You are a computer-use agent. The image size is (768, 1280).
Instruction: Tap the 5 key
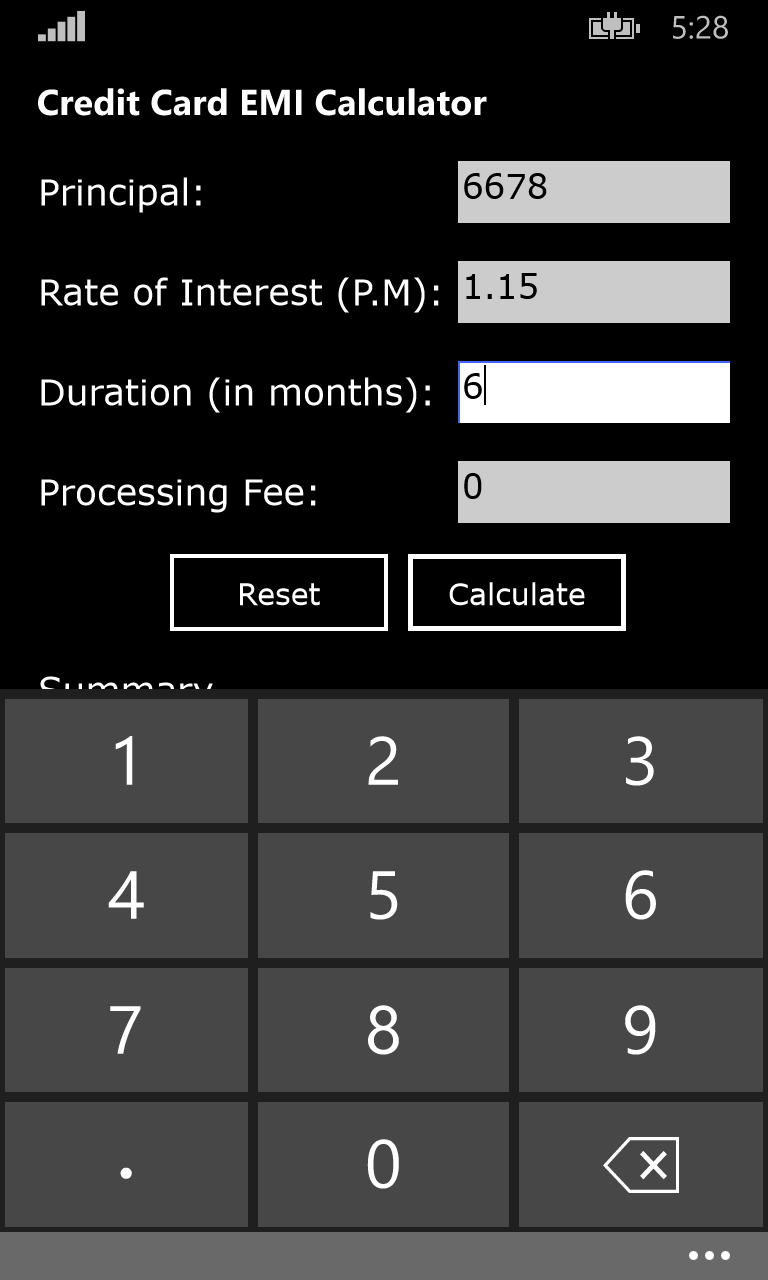383,895
